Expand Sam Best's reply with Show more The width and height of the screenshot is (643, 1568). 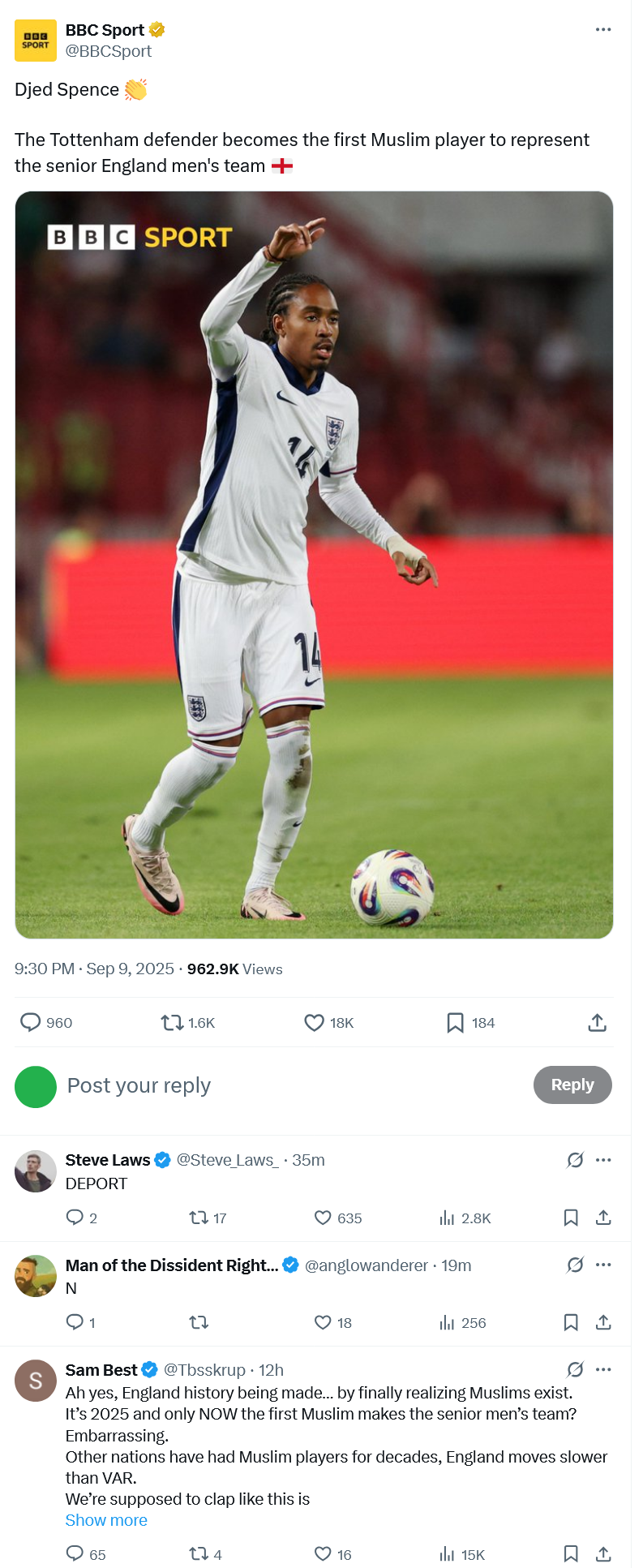(106, 1520)
